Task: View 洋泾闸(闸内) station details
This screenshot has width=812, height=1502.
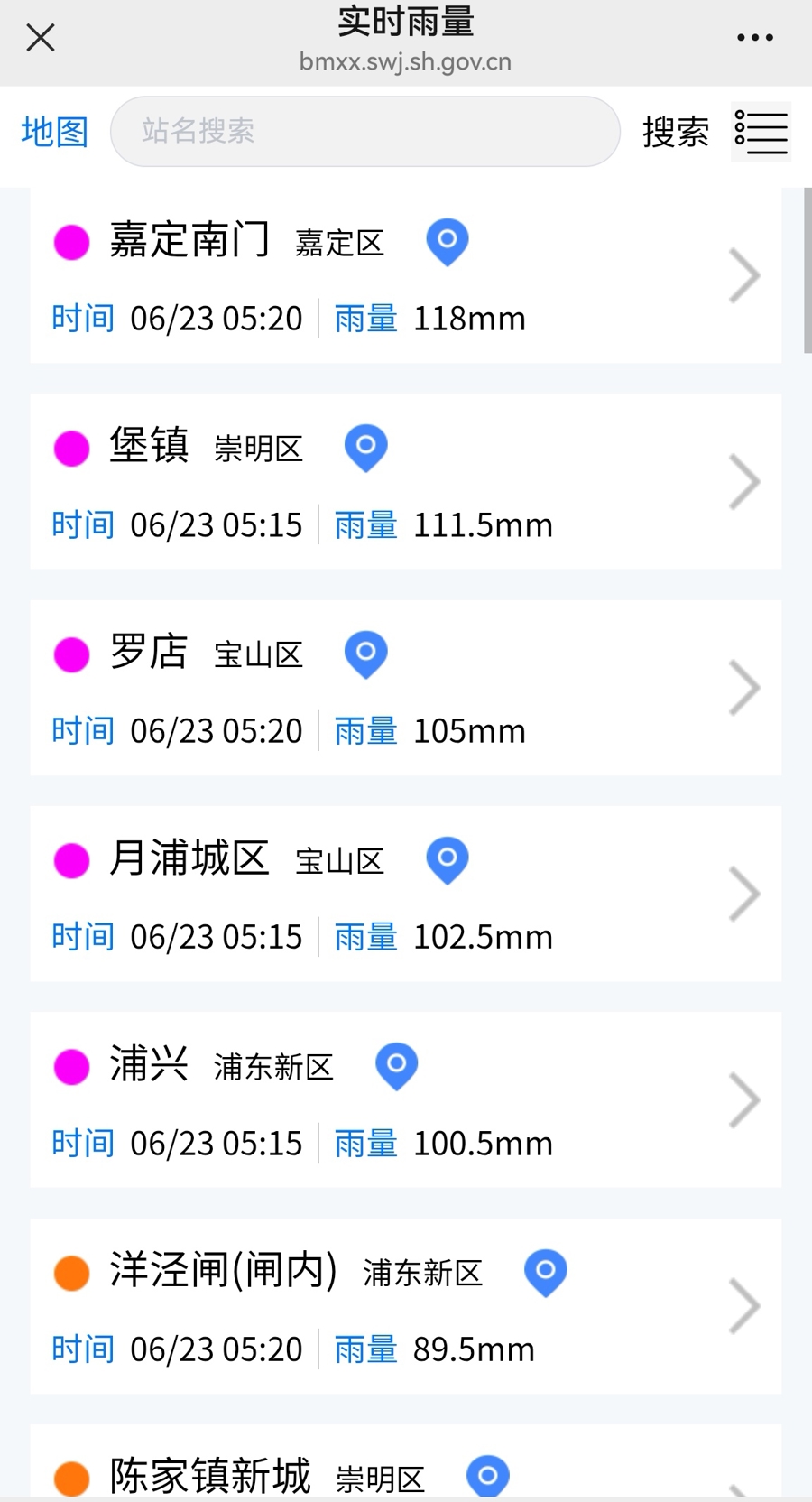Action: [x=744, y=1306]
